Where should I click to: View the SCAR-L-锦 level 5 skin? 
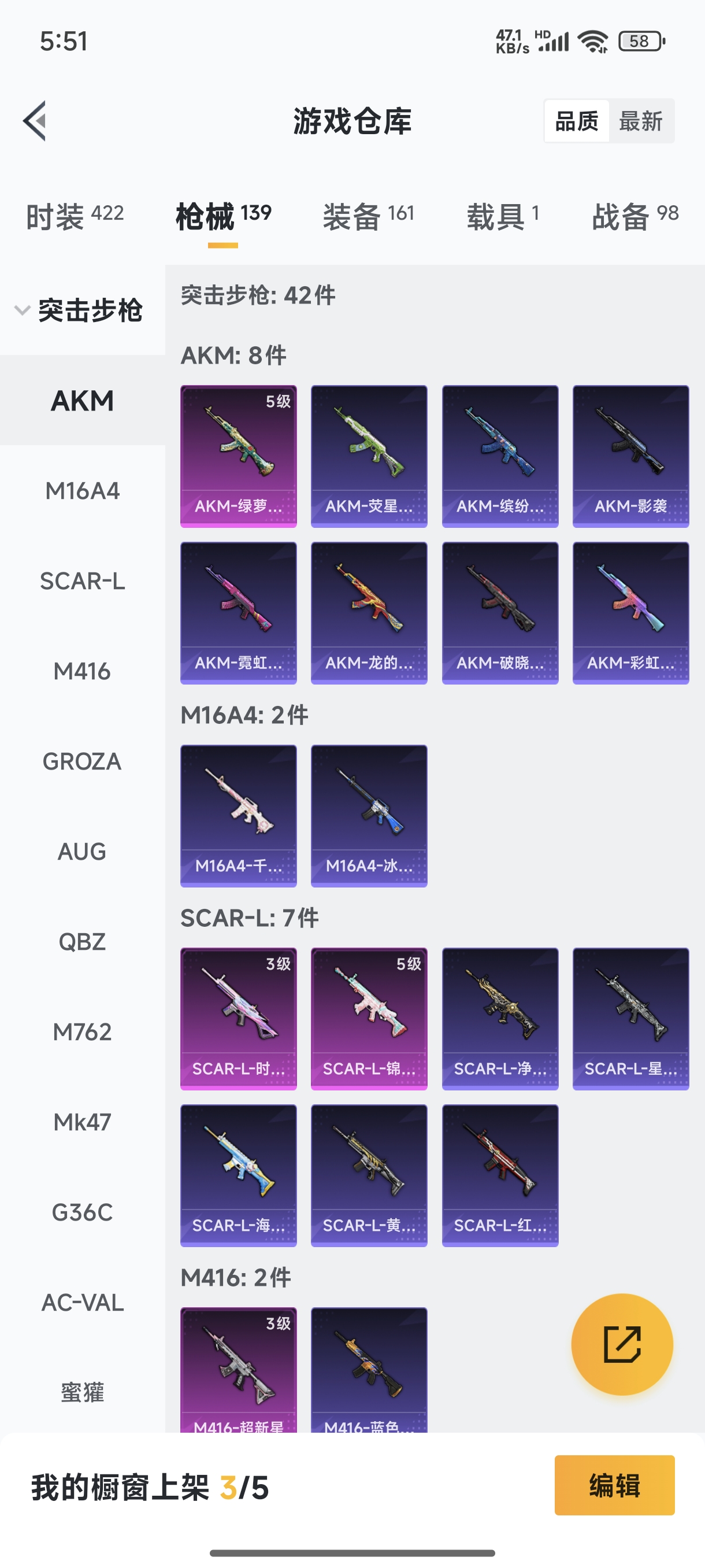[369, 1018]
